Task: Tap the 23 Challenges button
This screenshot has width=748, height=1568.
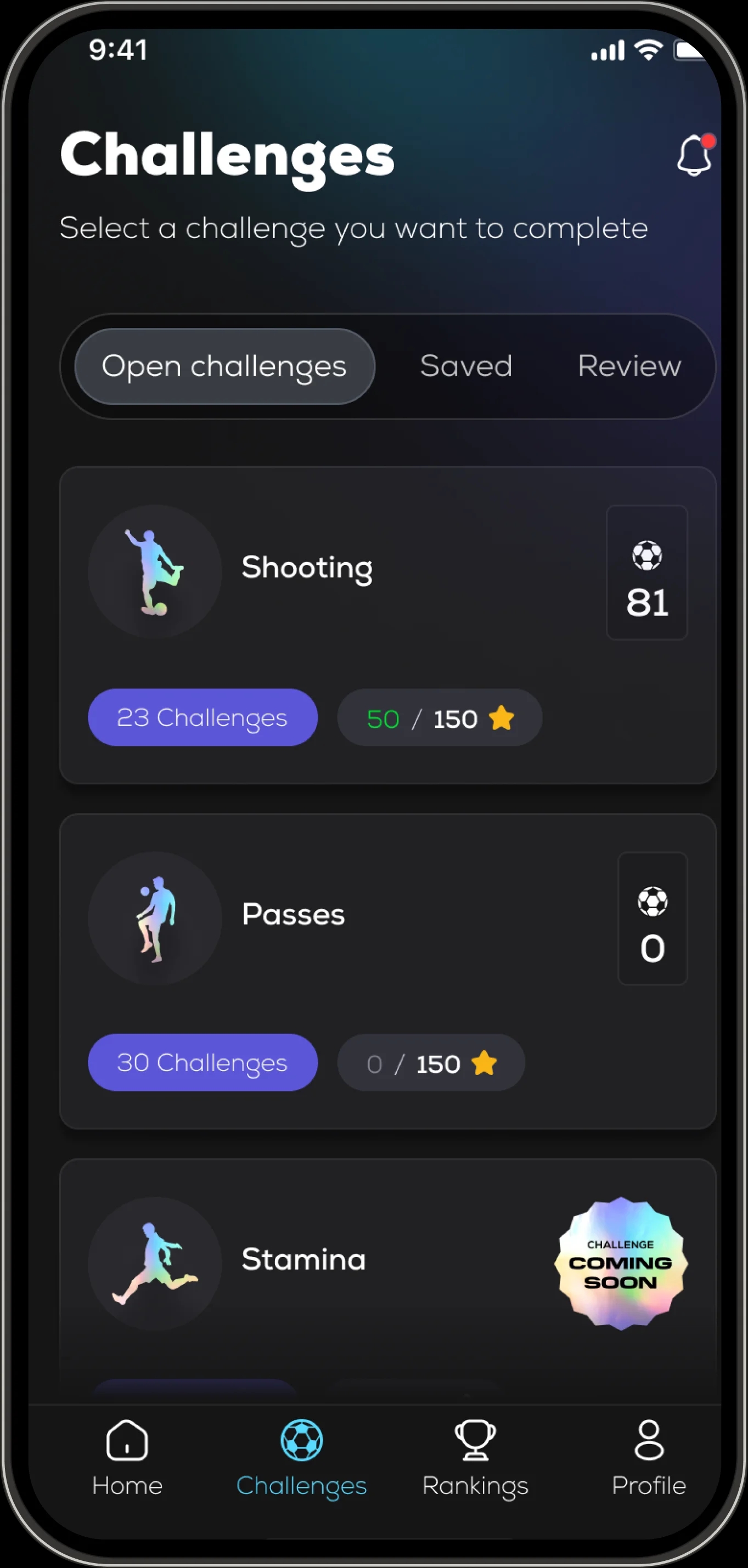Action: [202, 718]
